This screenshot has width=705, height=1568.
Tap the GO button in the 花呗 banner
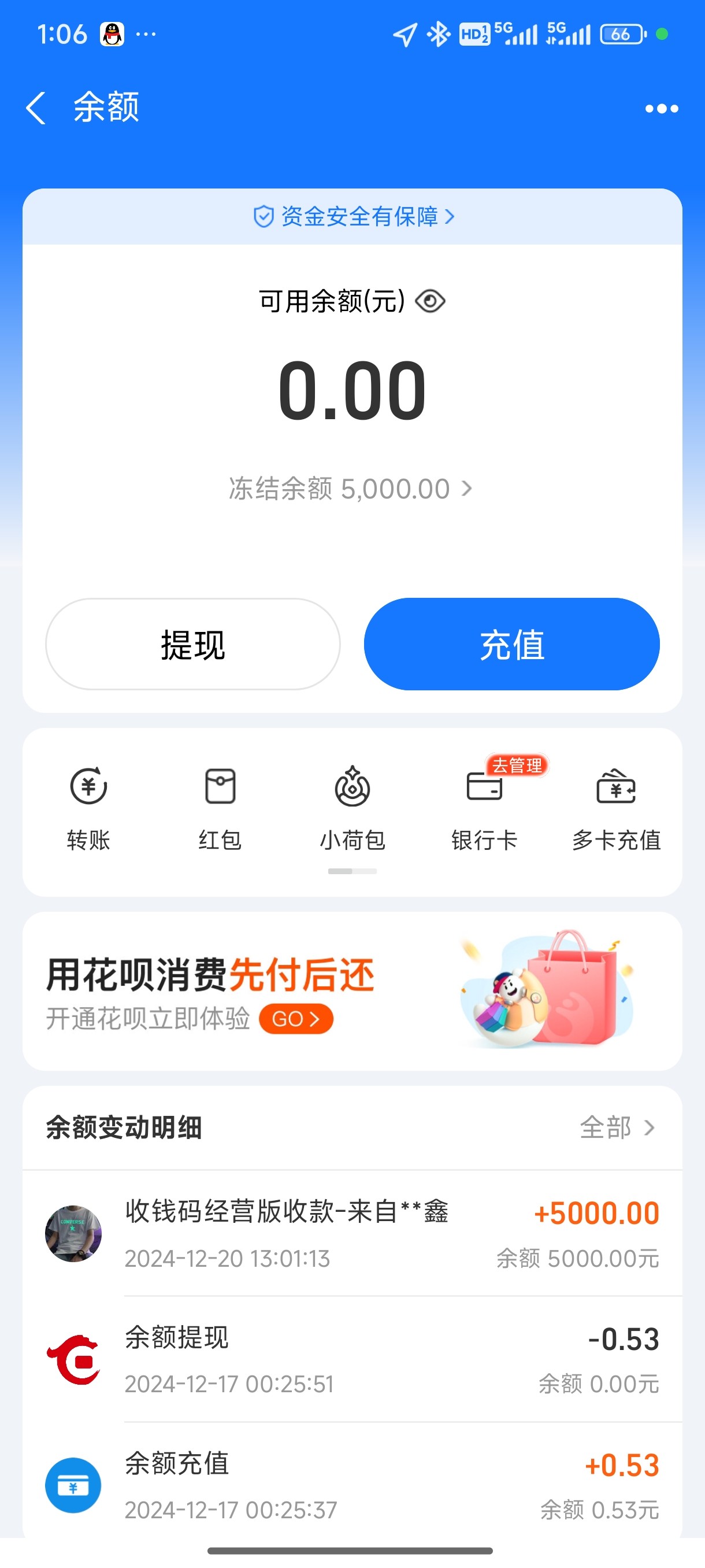pos(295,1018)
